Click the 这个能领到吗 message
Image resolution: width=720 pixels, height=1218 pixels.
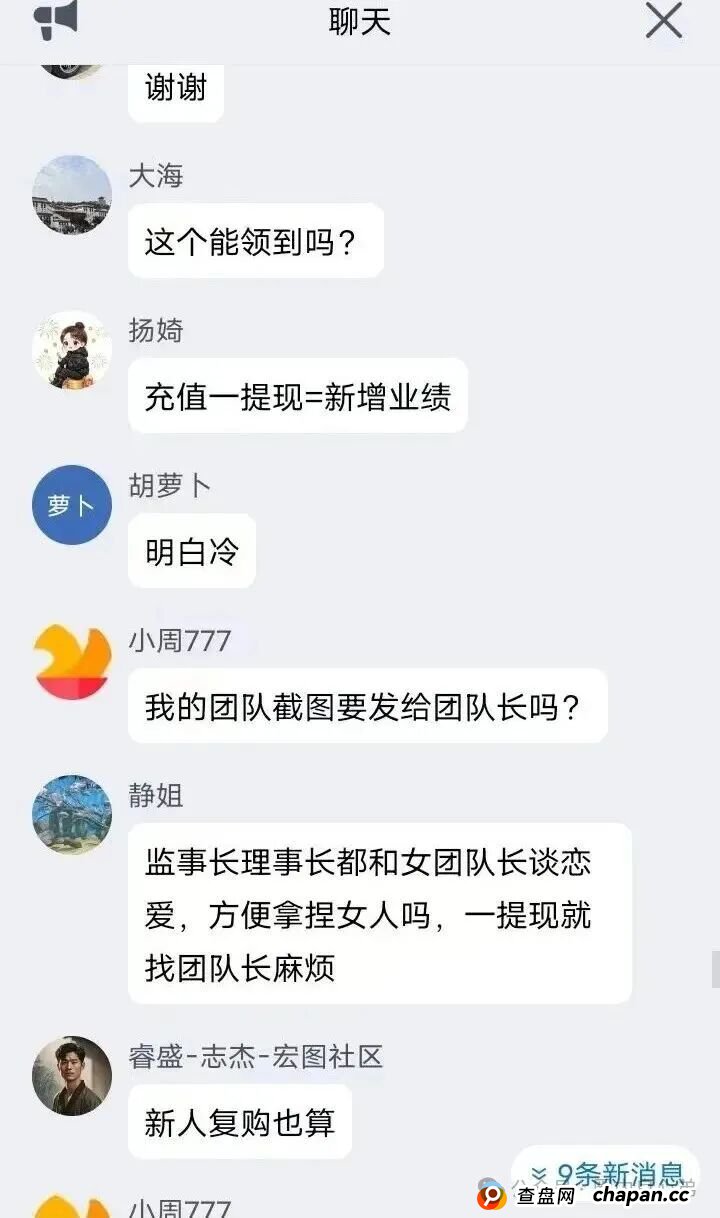tap(255, 240)
